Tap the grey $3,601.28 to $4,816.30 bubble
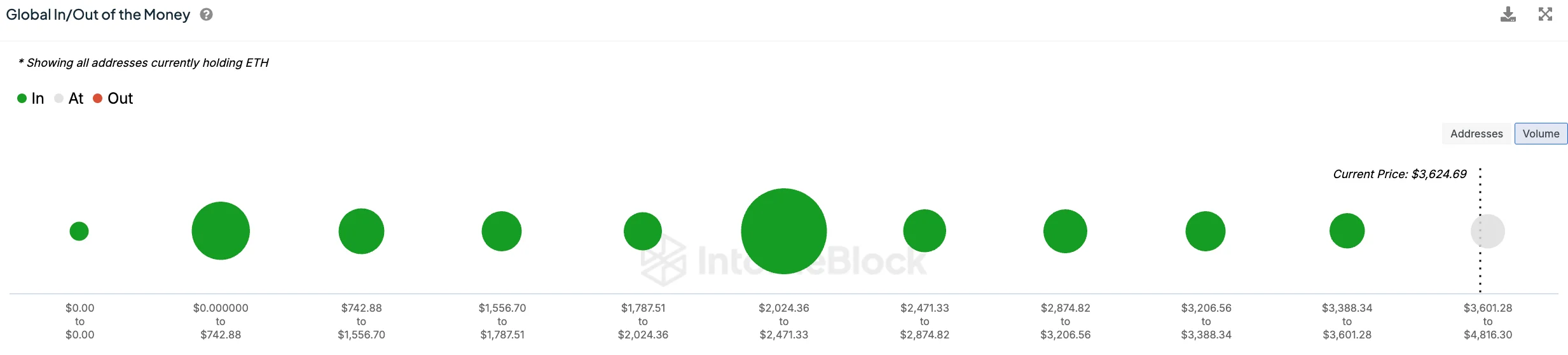1568x355 pixels. (1487, 231)
